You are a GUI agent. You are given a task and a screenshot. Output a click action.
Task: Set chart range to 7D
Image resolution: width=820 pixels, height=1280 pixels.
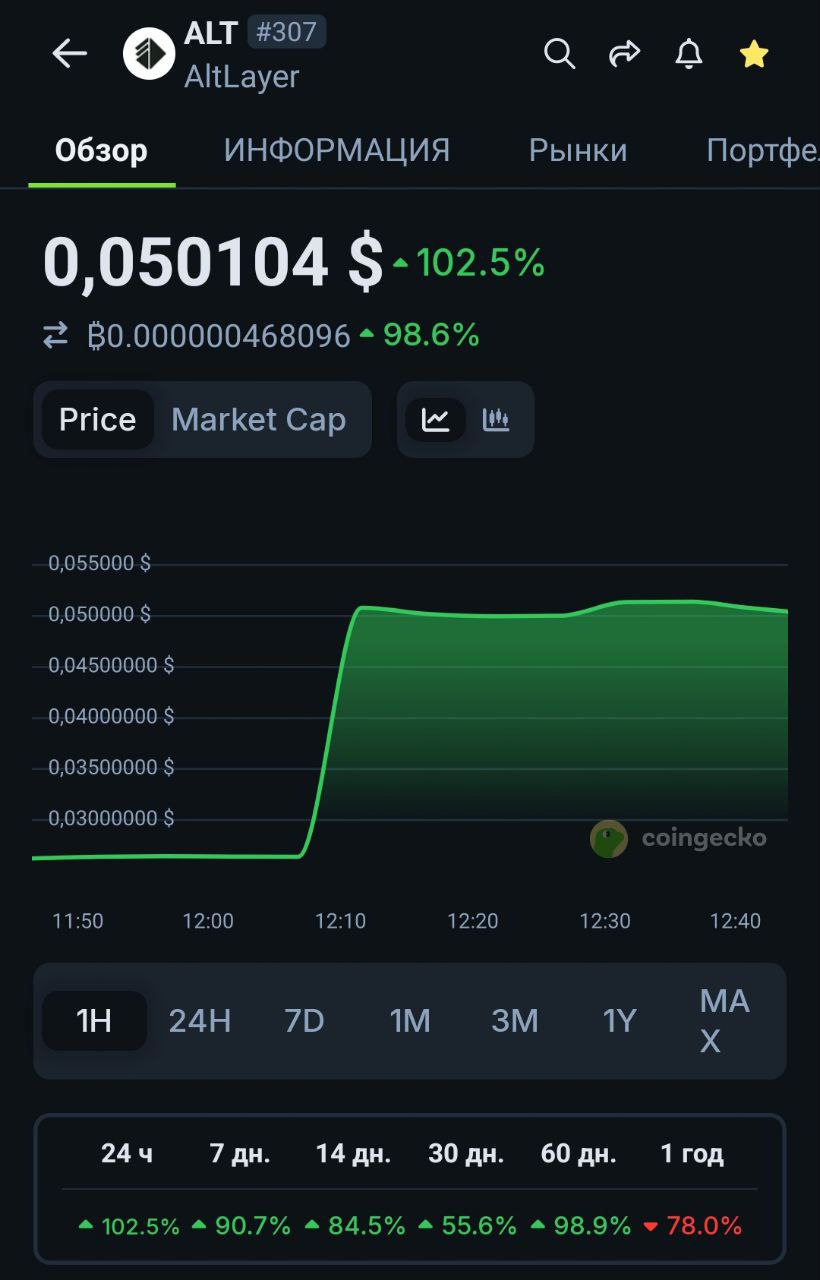pos(304,1021)
